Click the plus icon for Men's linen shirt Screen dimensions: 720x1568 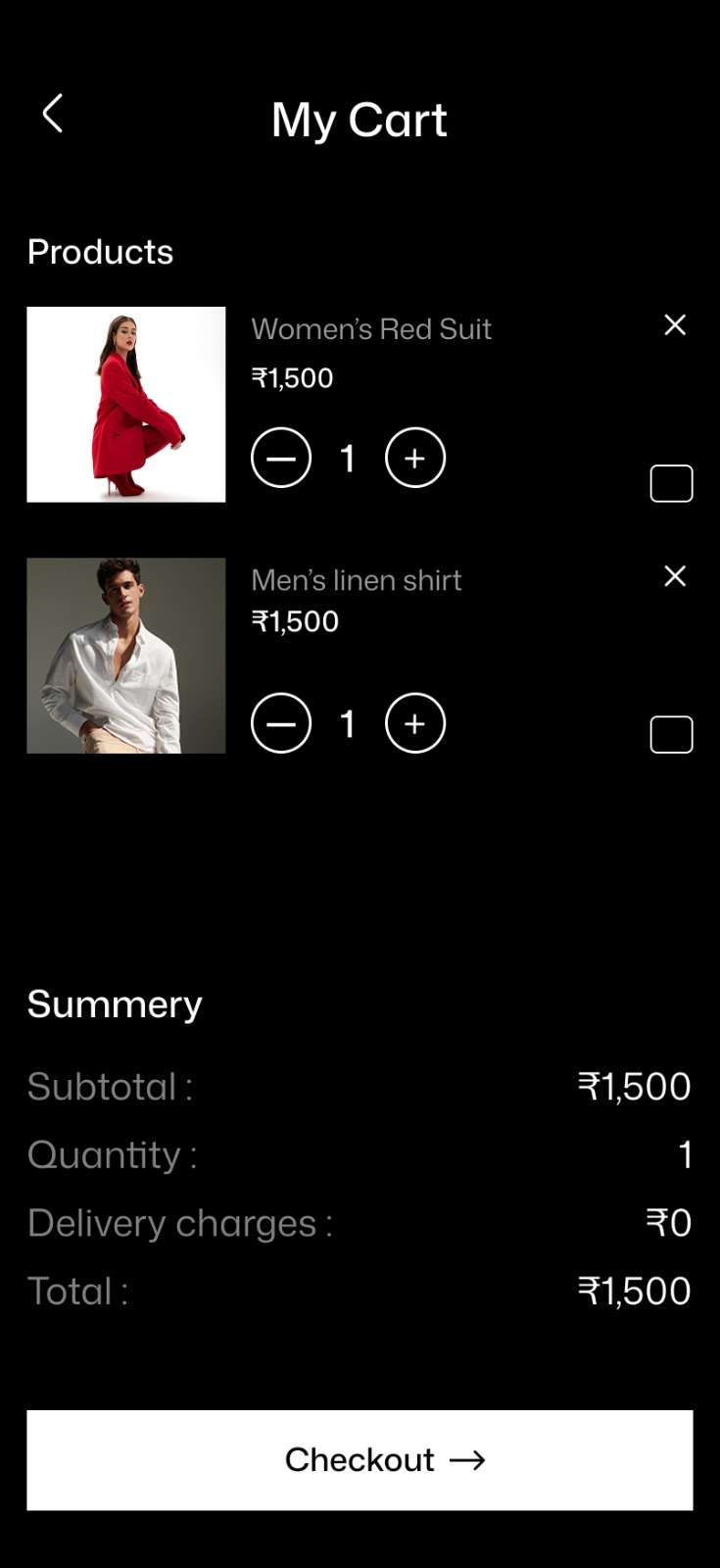click(414, 724)
